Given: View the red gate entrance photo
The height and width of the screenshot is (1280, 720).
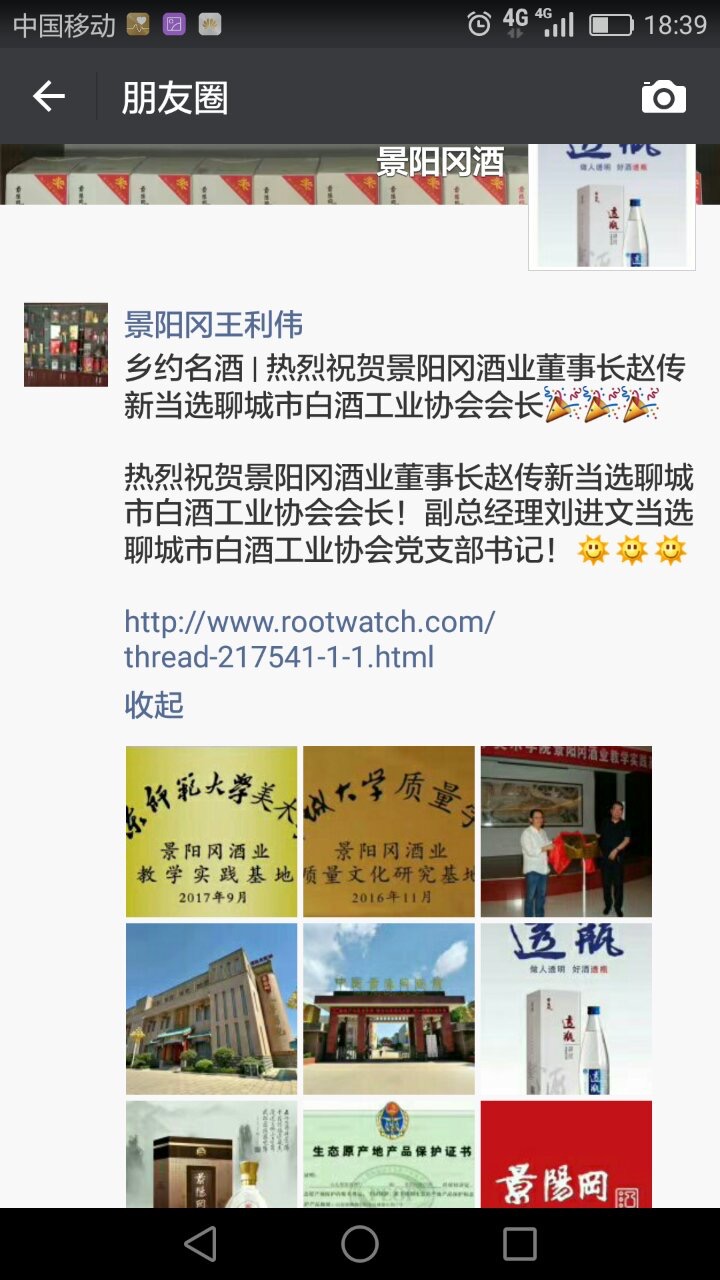Looking at the screenshot, I should coord(389,1008).
